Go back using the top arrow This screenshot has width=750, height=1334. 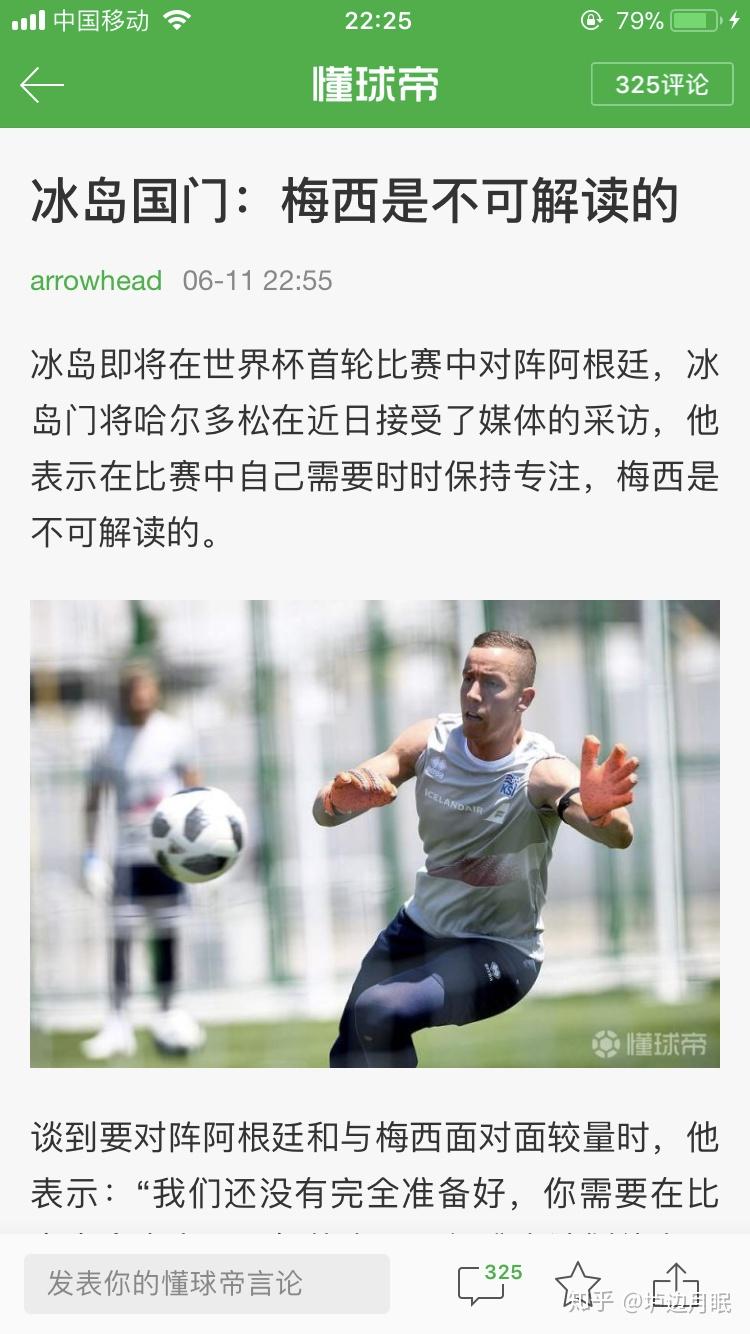pyautogui.click(x=42, y=85)
